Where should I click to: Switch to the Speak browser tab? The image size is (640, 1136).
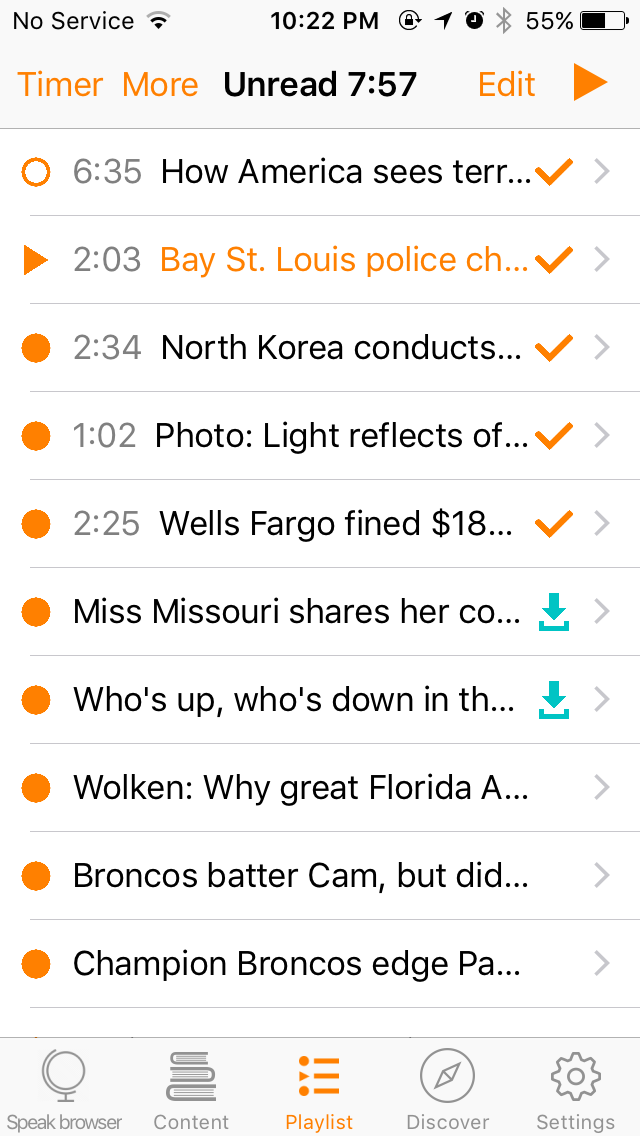click(64, 1090)
